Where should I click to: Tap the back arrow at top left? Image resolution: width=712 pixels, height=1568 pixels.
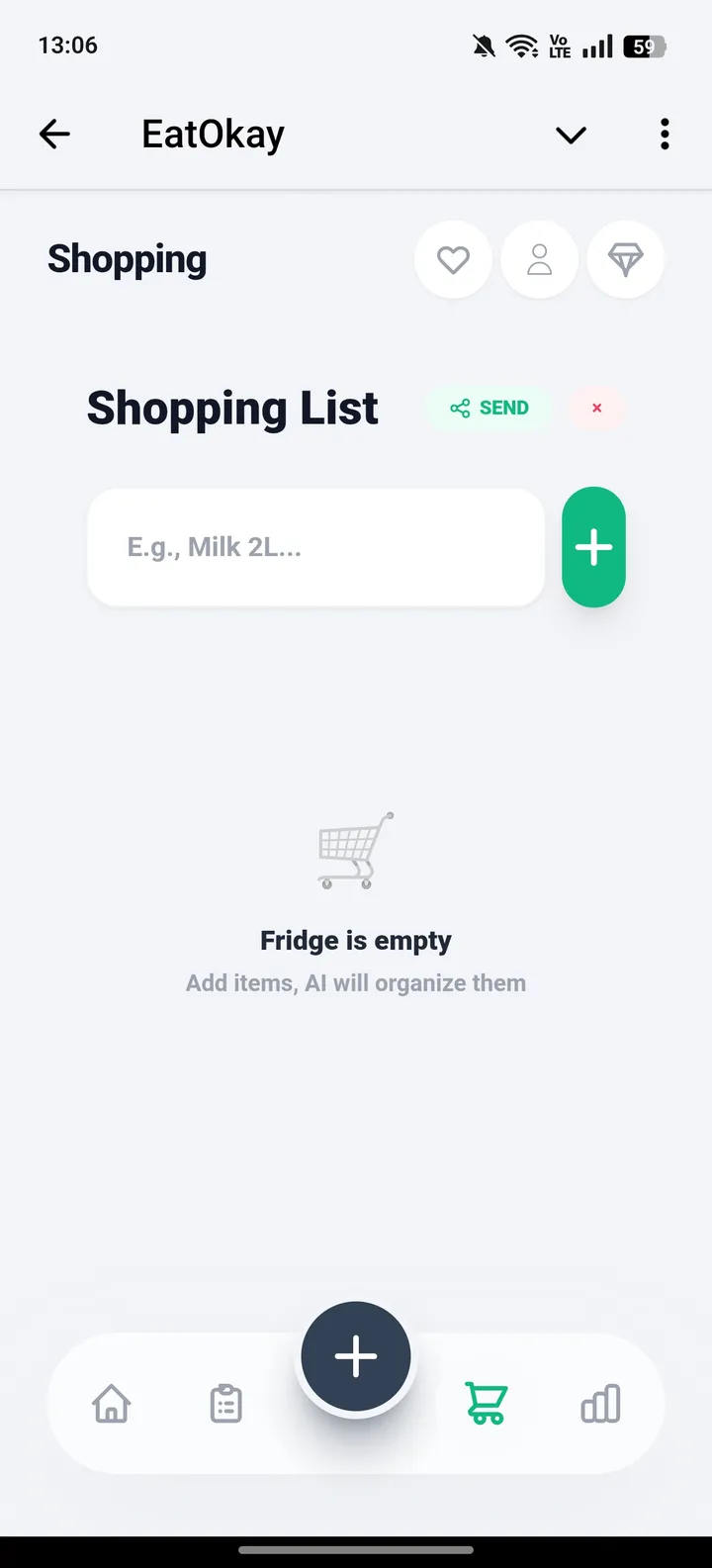(54, 134)
